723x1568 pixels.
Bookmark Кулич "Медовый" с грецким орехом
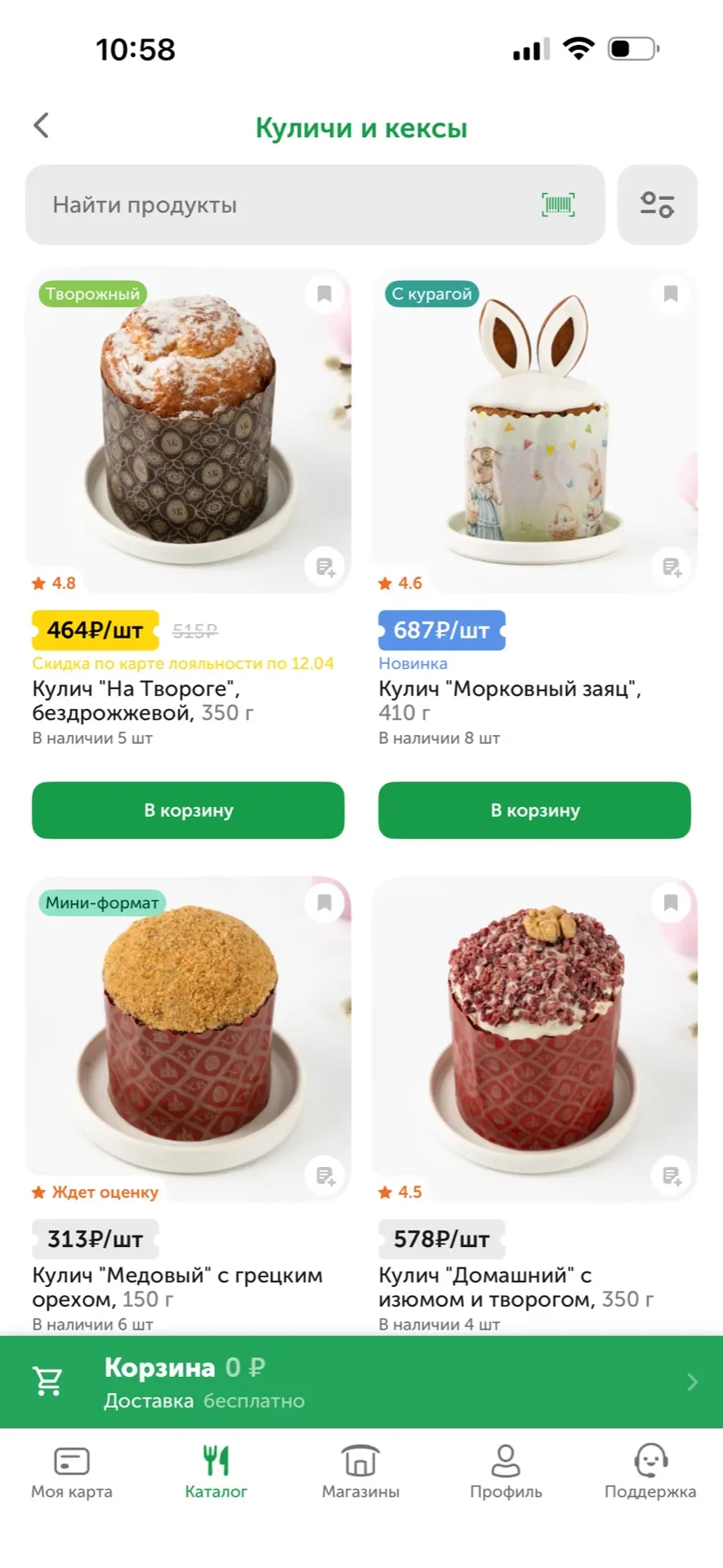(x=324, y=902)
